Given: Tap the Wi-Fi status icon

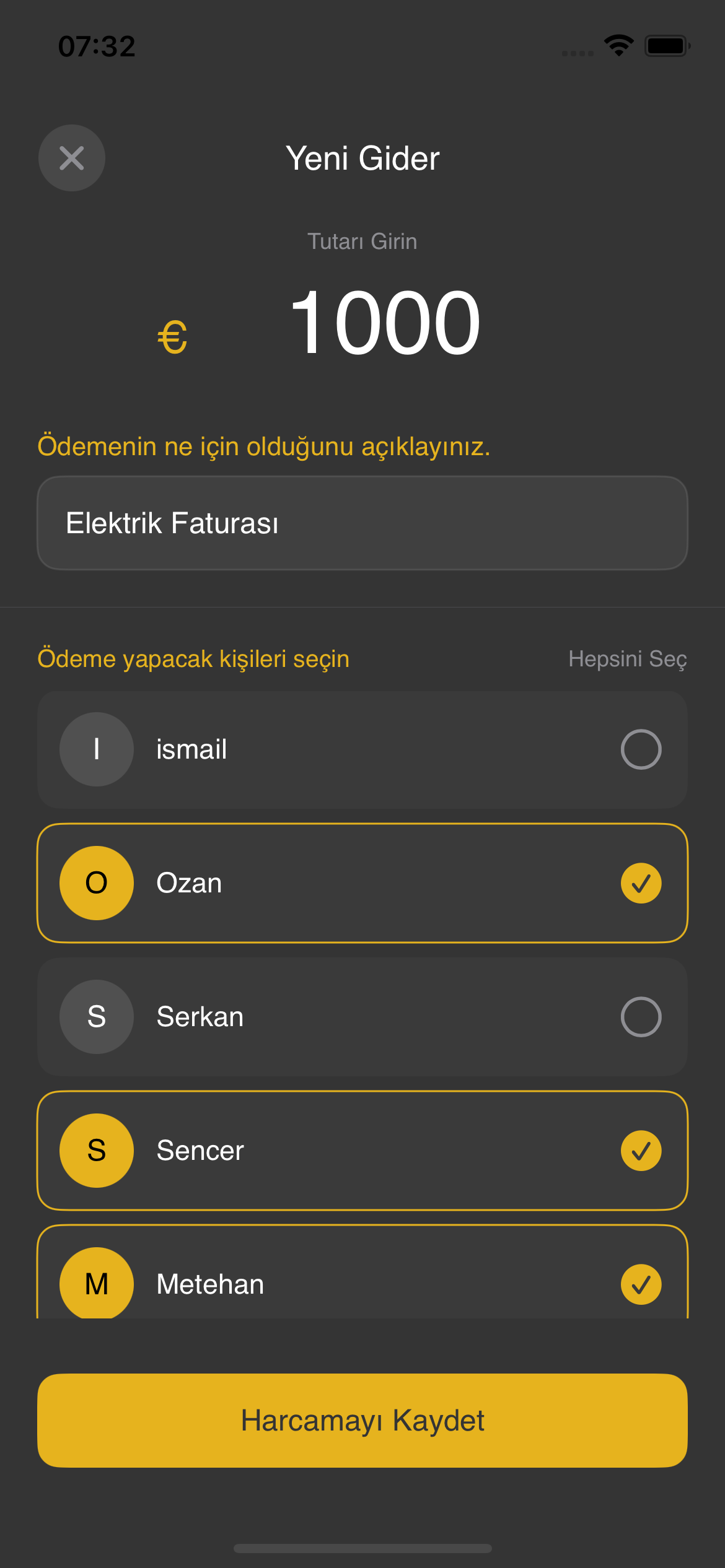Looking at the screenshot, I should (617, 45).
